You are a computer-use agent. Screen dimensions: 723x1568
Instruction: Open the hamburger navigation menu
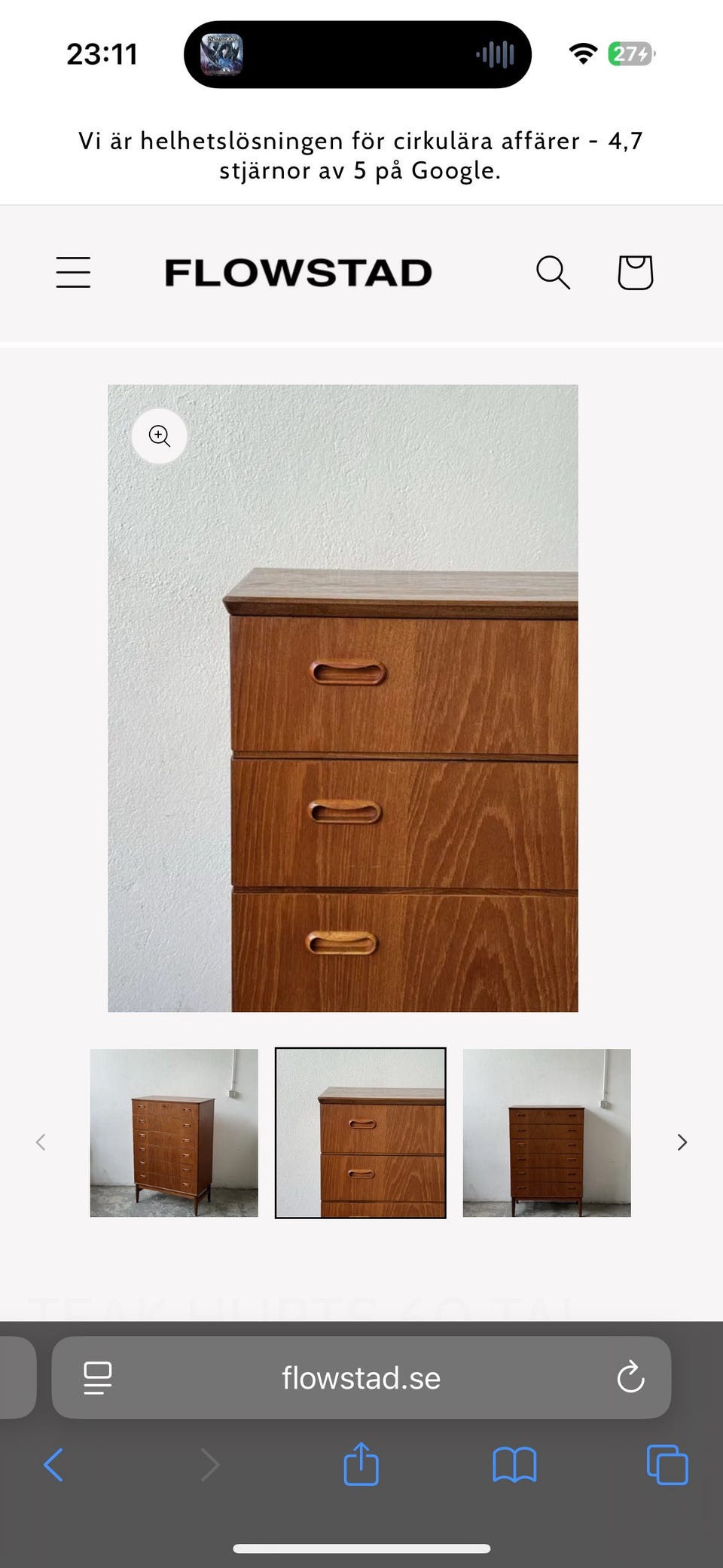72,273
